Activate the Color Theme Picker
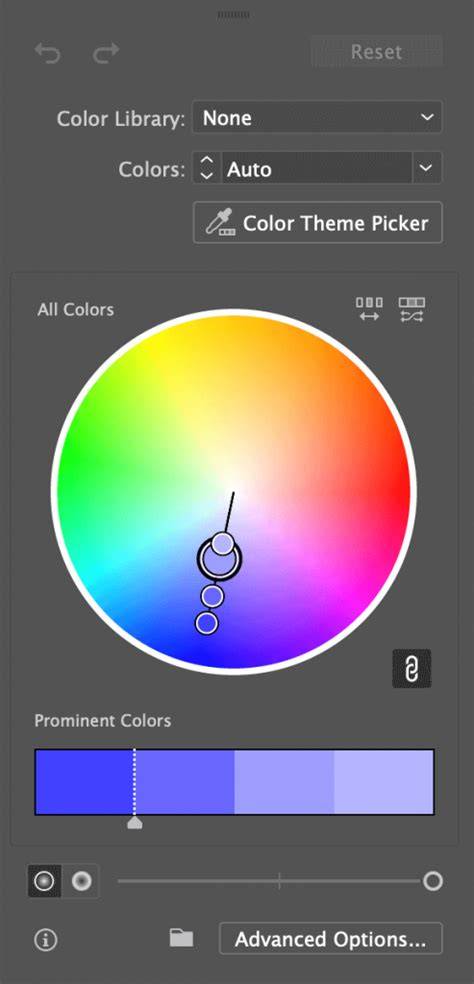Viewport: 474px width, 984px height. click(318, 222)
